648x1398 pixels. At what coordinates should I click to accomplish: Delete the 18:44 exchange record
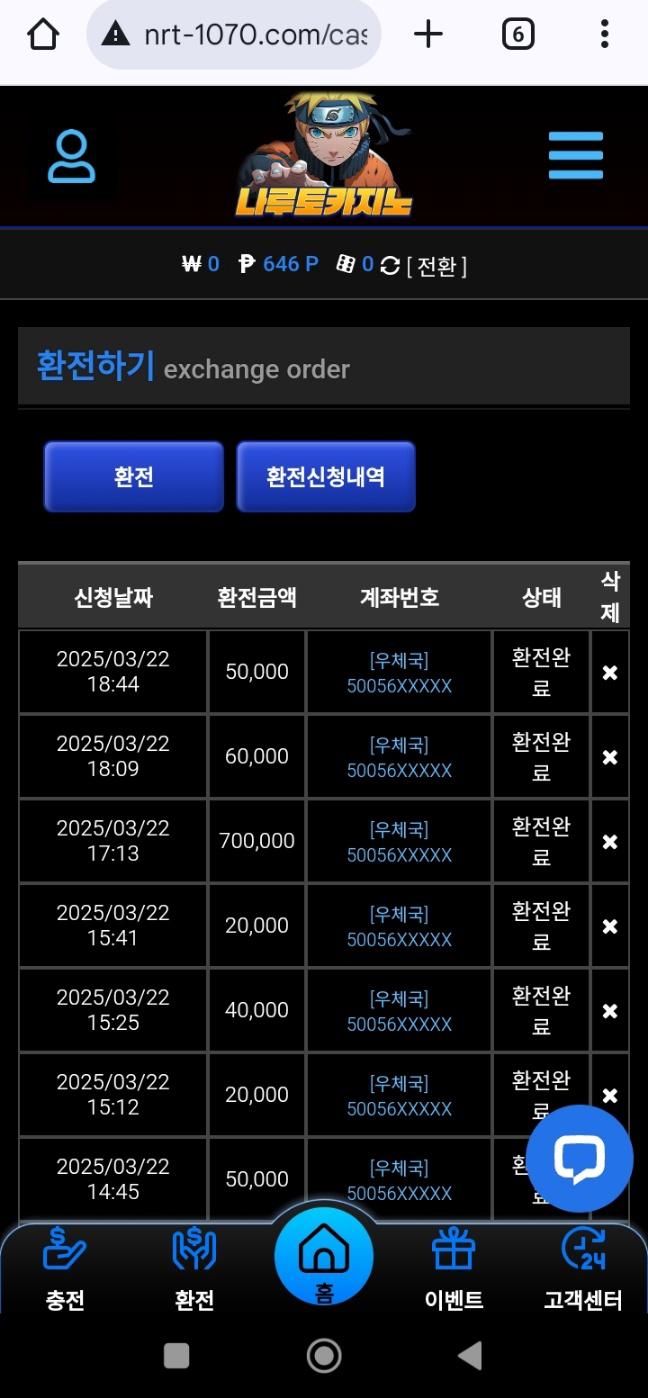(609, 673)
